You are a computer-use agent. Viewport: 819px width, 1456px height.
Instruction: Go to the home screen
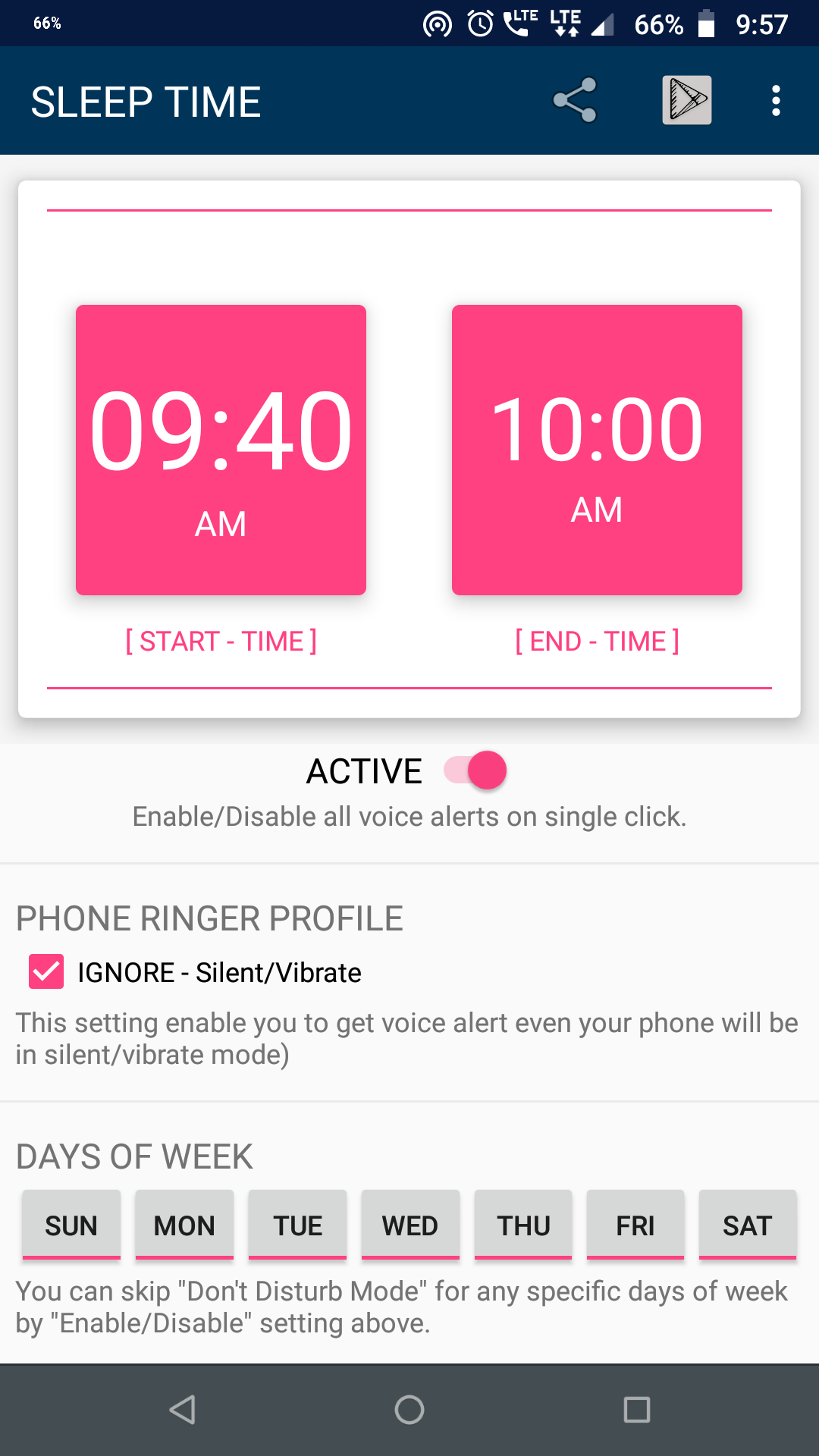pos(409,1410)
